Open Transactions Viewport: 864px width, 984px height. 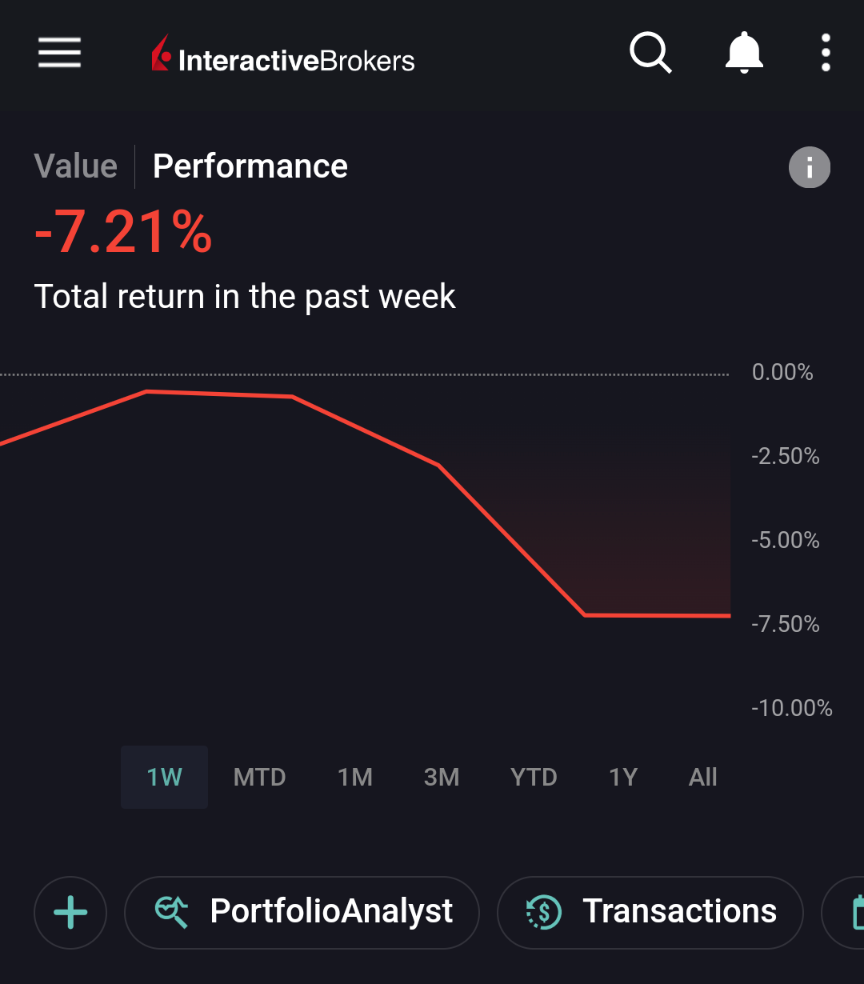[650, 912]
